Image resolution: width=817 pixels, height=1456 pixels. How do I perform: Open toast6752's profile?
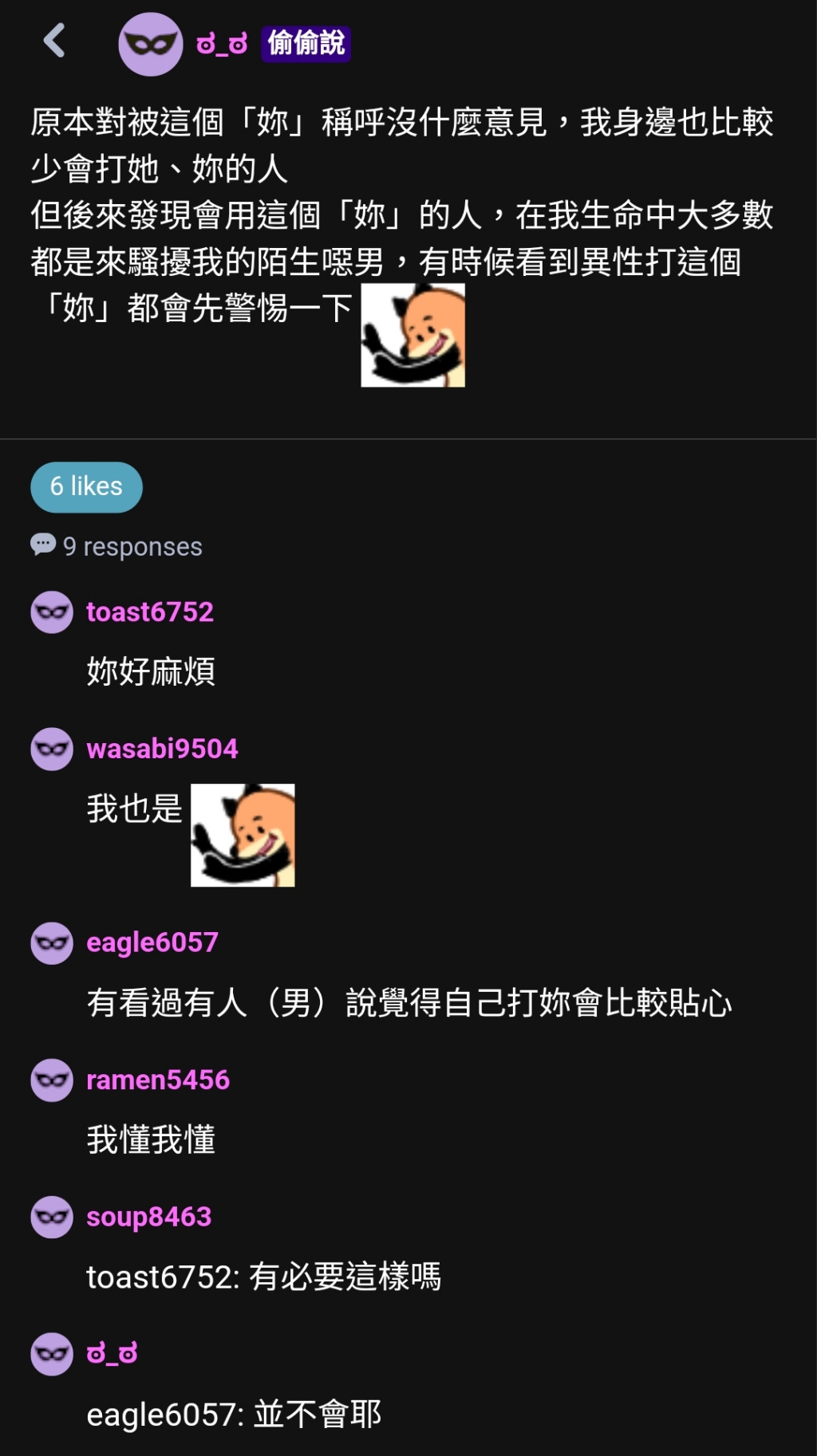point(150,612)
